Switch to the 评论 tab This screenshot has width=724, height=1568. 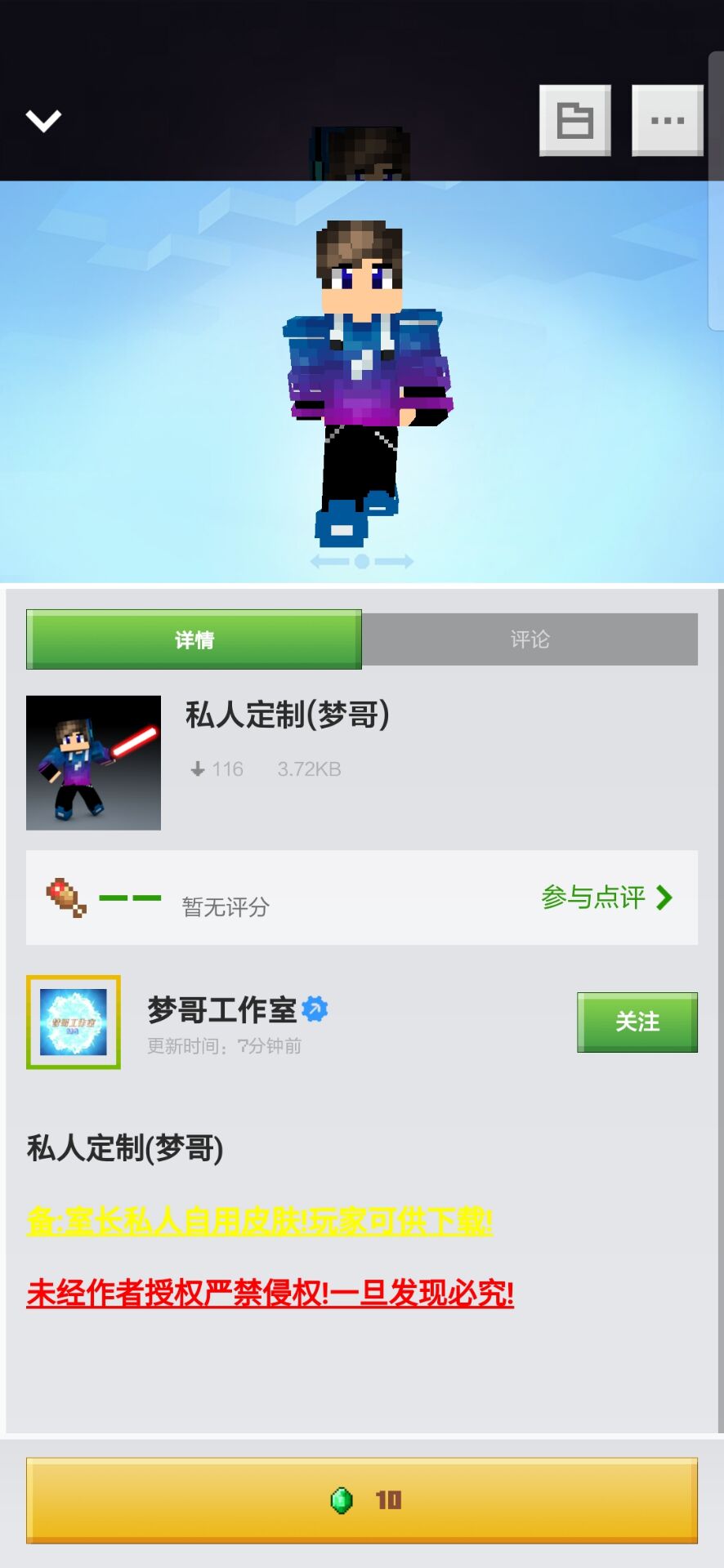(530, 639)
